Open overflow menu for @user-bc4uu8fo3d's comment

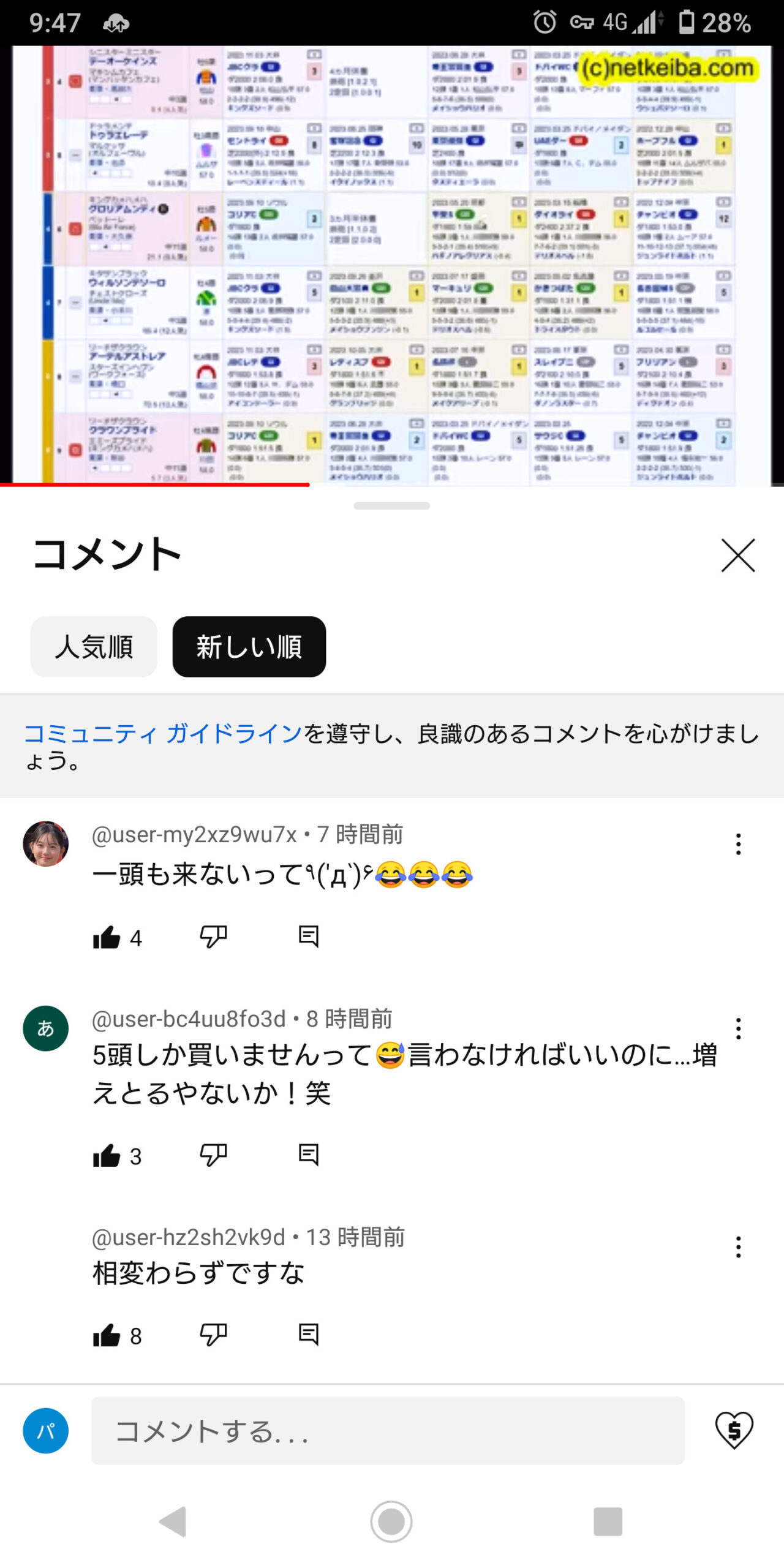739,1029
